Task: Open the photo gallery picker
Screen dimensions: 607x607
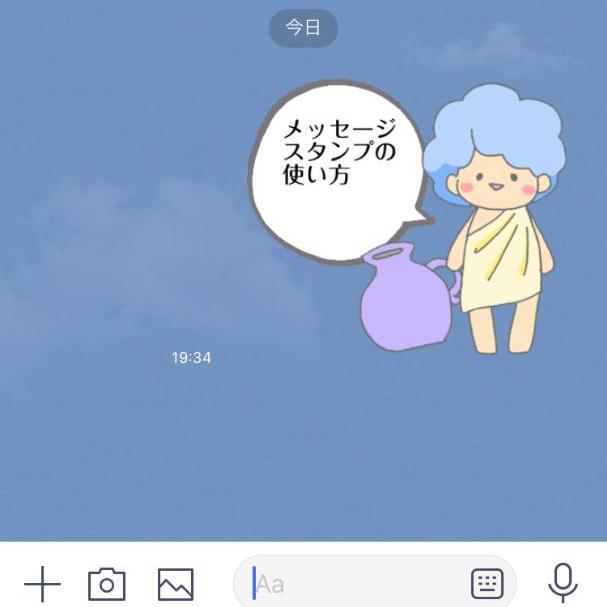Action: [175, 584]
